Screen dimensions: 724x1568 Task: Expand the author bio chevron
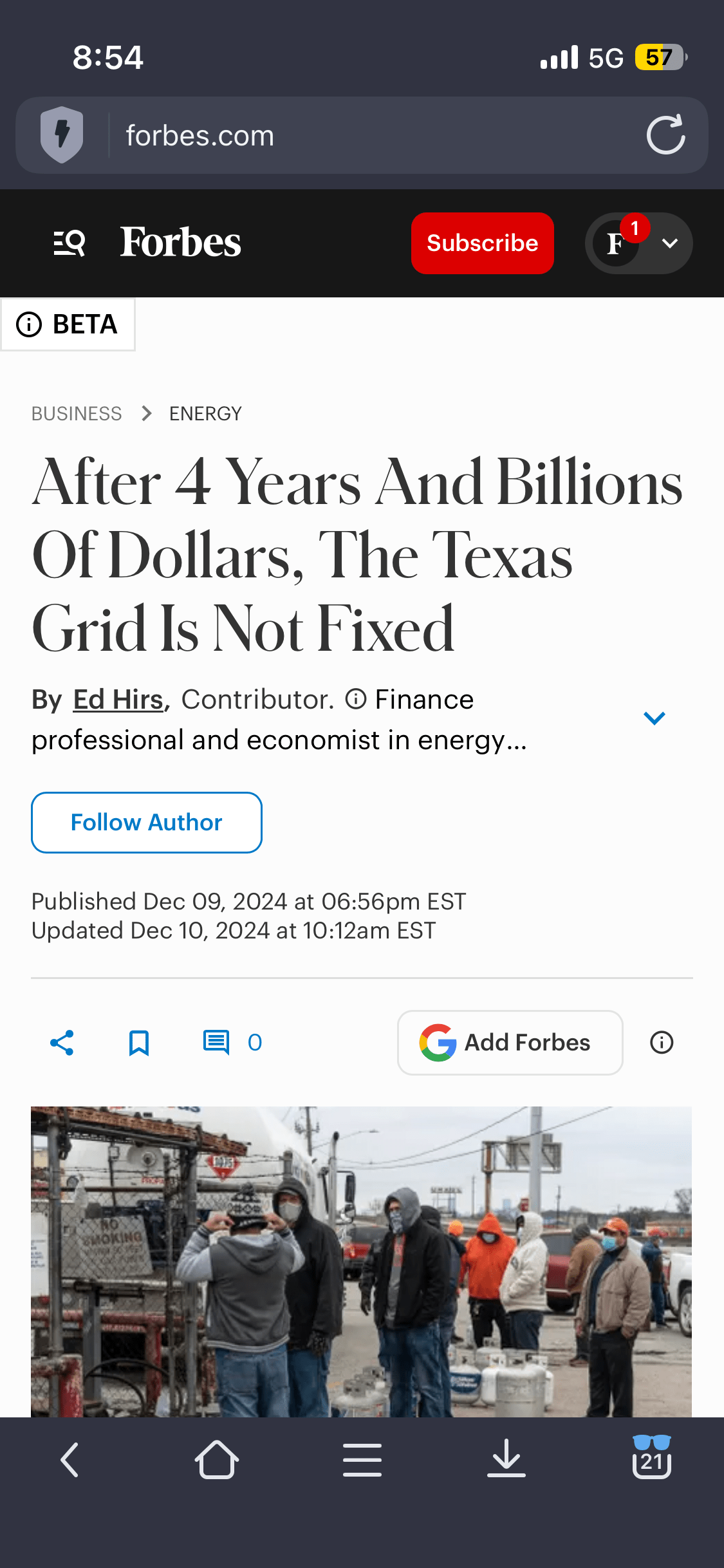tap(654, 718)
